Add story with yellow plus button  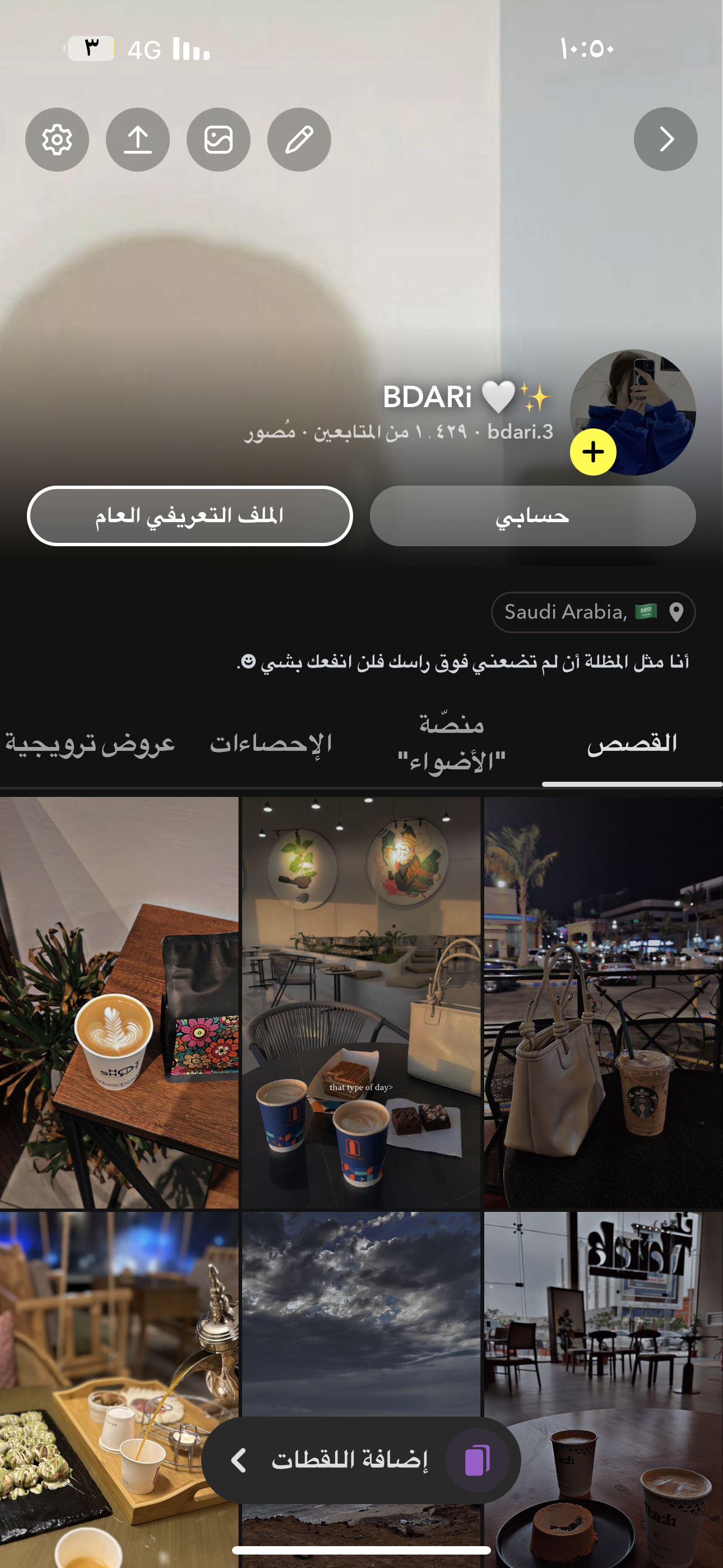click(x=593, y=451)
